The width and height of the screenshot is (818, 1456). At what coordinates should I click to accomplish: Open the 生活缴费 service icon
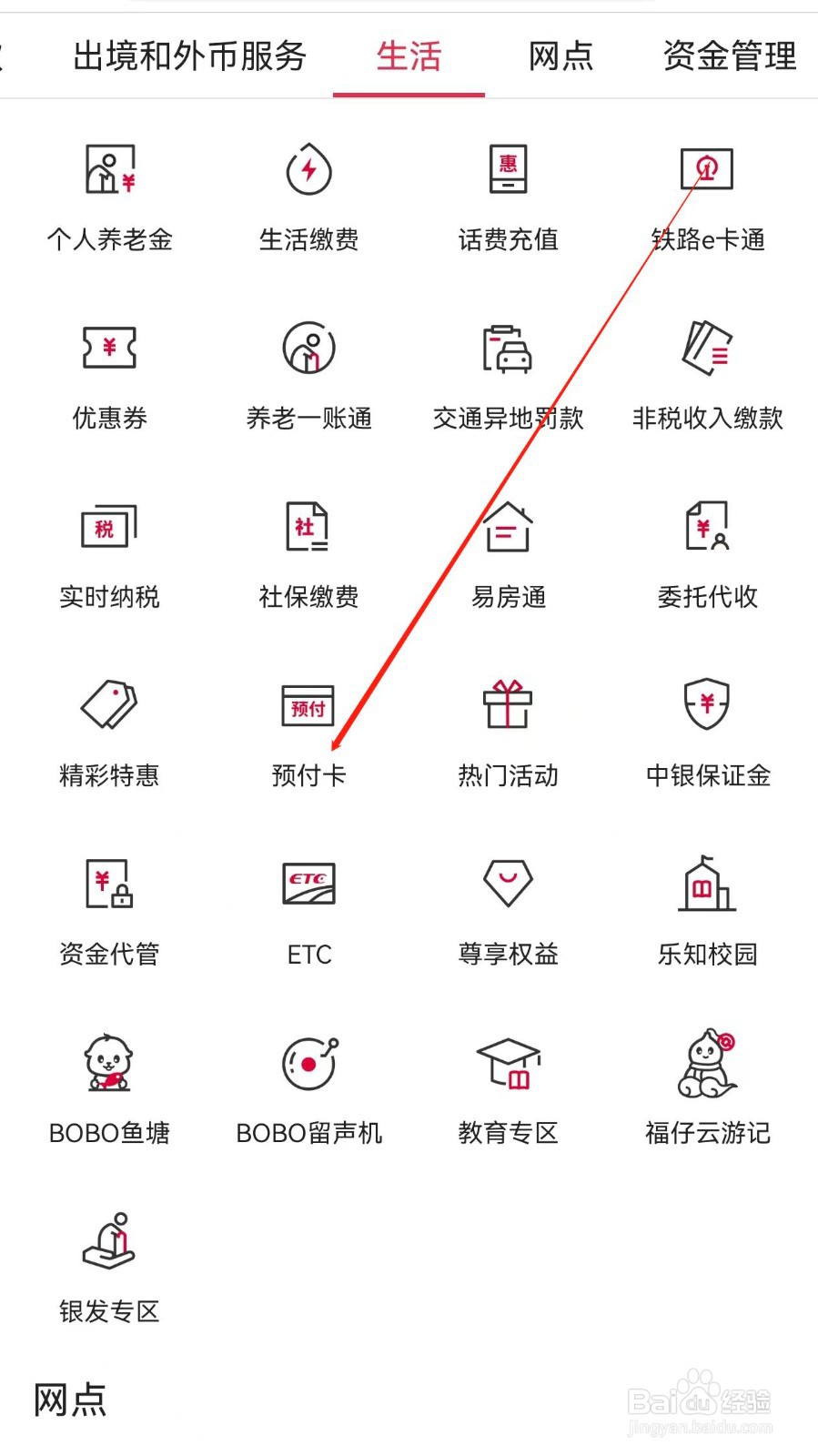[309, 196]
